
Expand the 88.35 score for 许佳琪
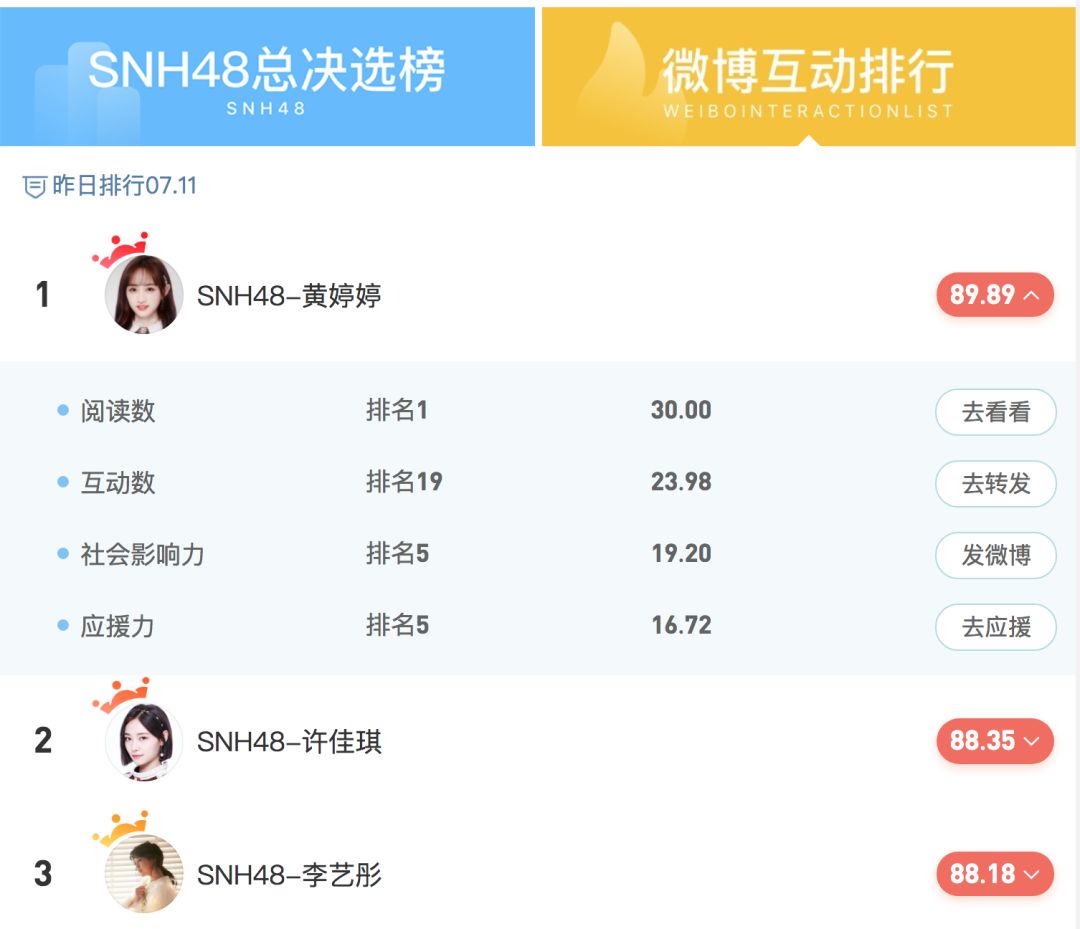click(x=994, y=741)
